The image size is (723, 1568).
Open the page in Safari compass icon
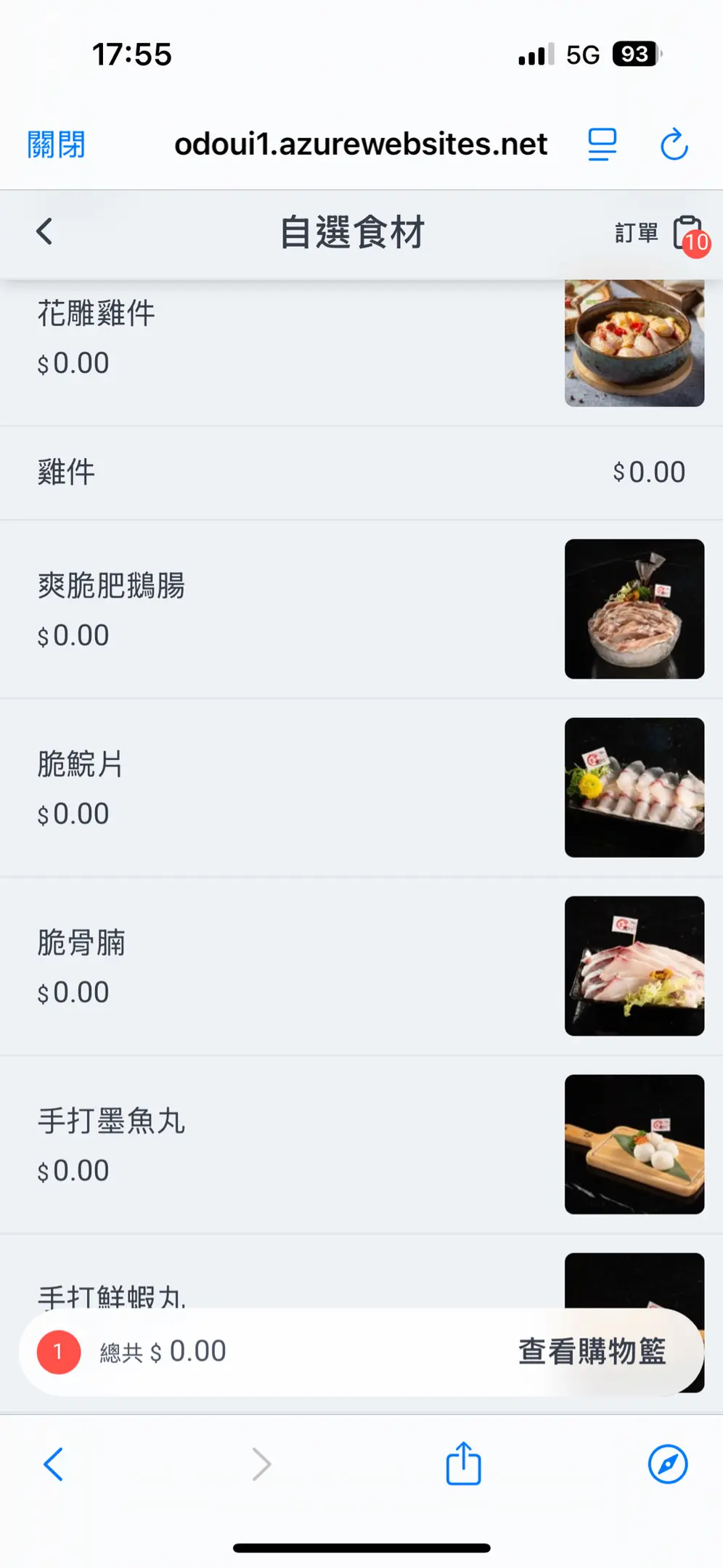point(667,1464)
